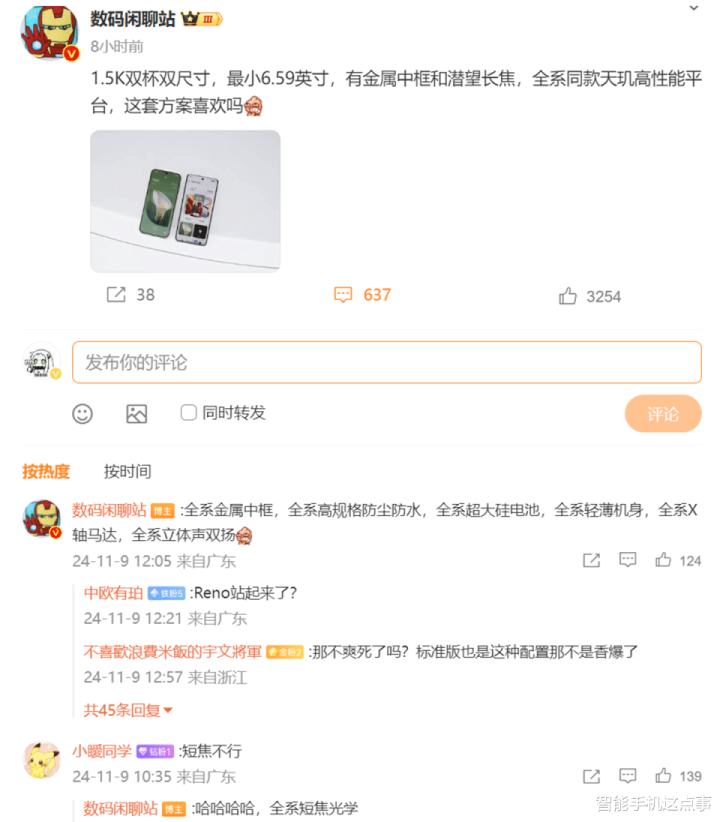Open the emoji picker
The image size is (720, 822).
(x=83, y=413)
